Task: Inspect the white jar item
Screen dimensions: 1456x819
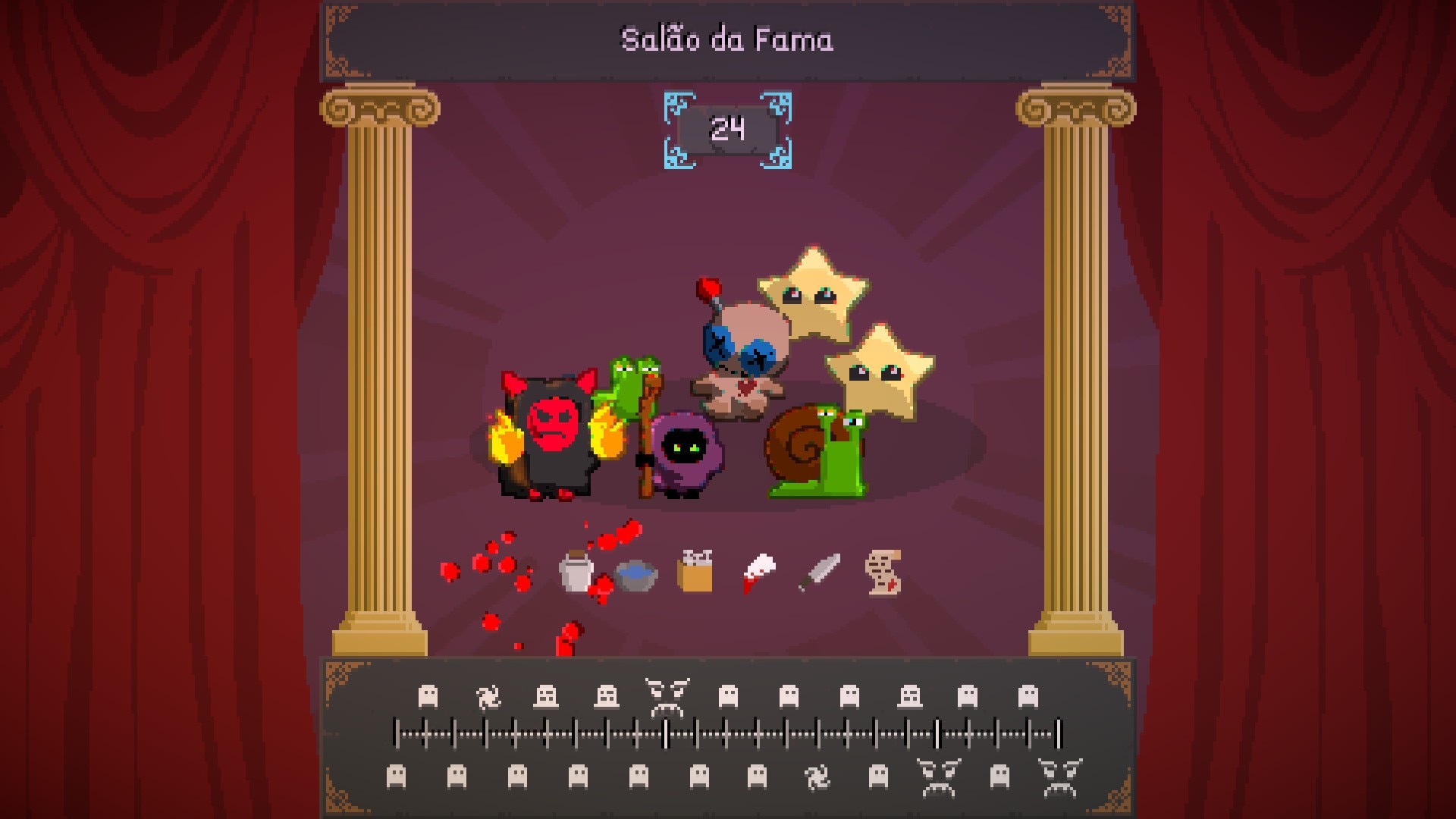Action: [x=576, y=572]
